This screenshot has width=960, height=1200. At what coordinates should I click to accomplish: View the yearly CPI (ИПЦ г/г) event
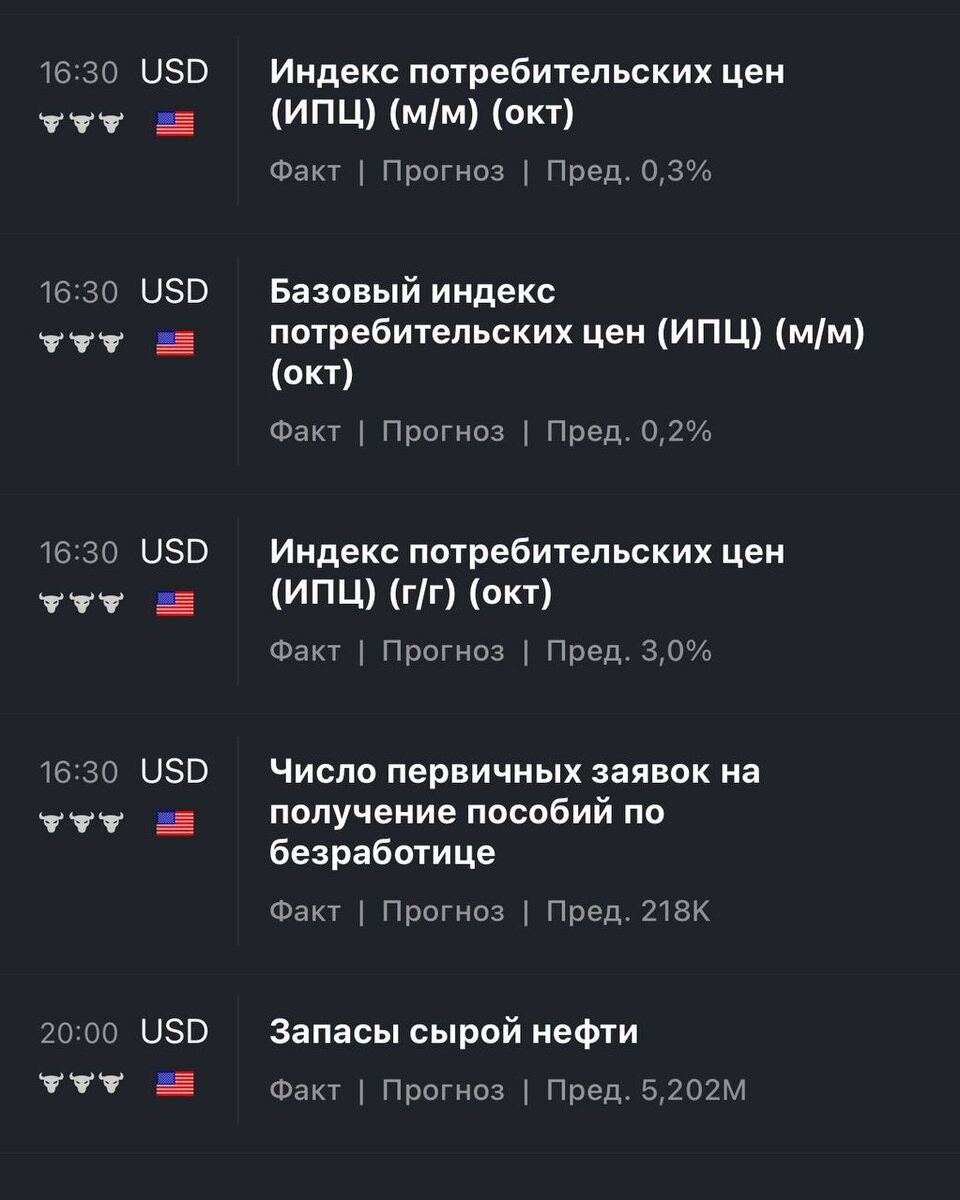click(x=526, y=573)
